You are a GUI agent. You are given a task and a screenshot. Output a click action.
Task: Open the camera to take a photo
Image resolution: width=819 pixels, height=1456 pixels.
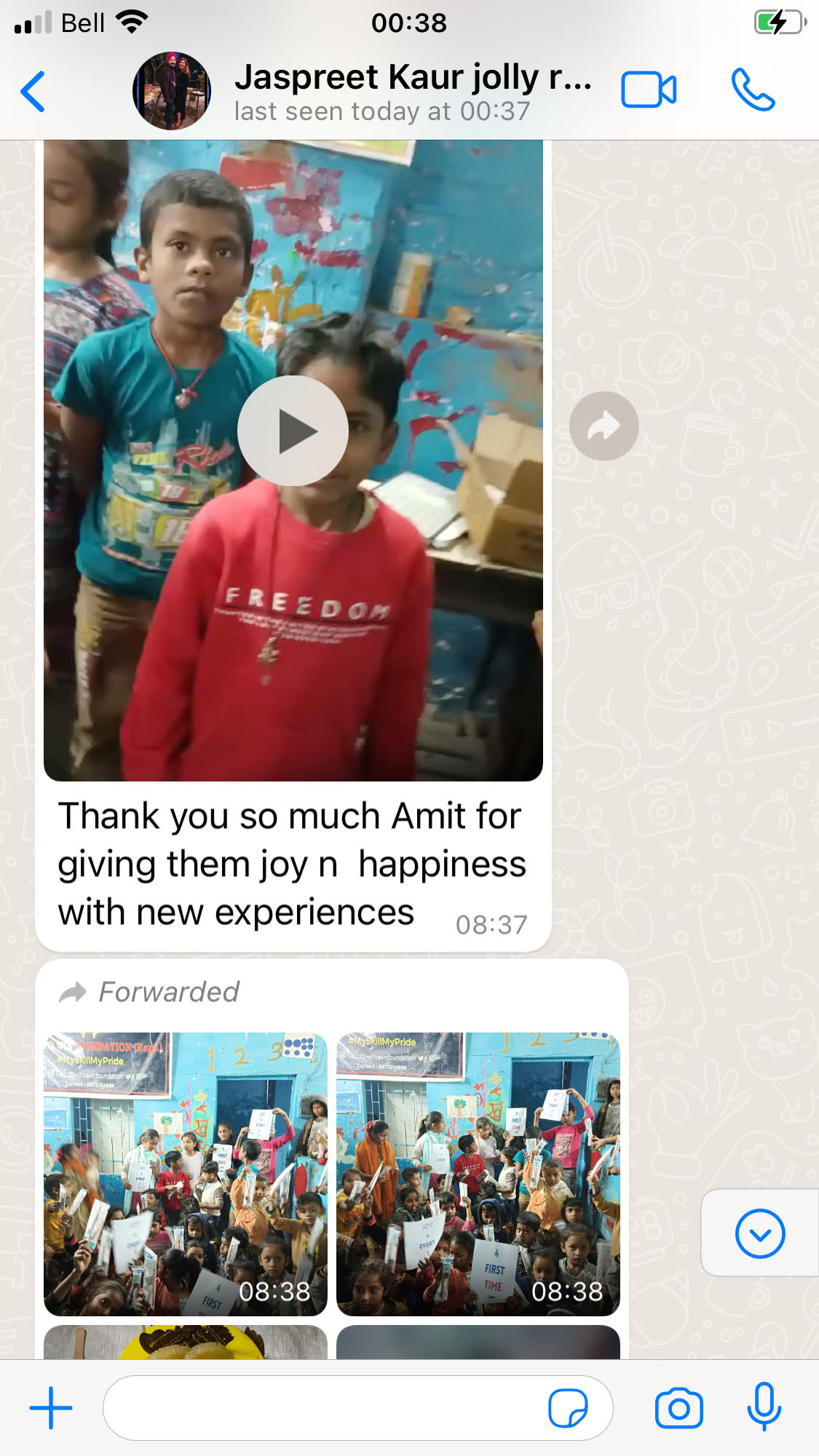pyautogui.click(x=678, y=1408)
